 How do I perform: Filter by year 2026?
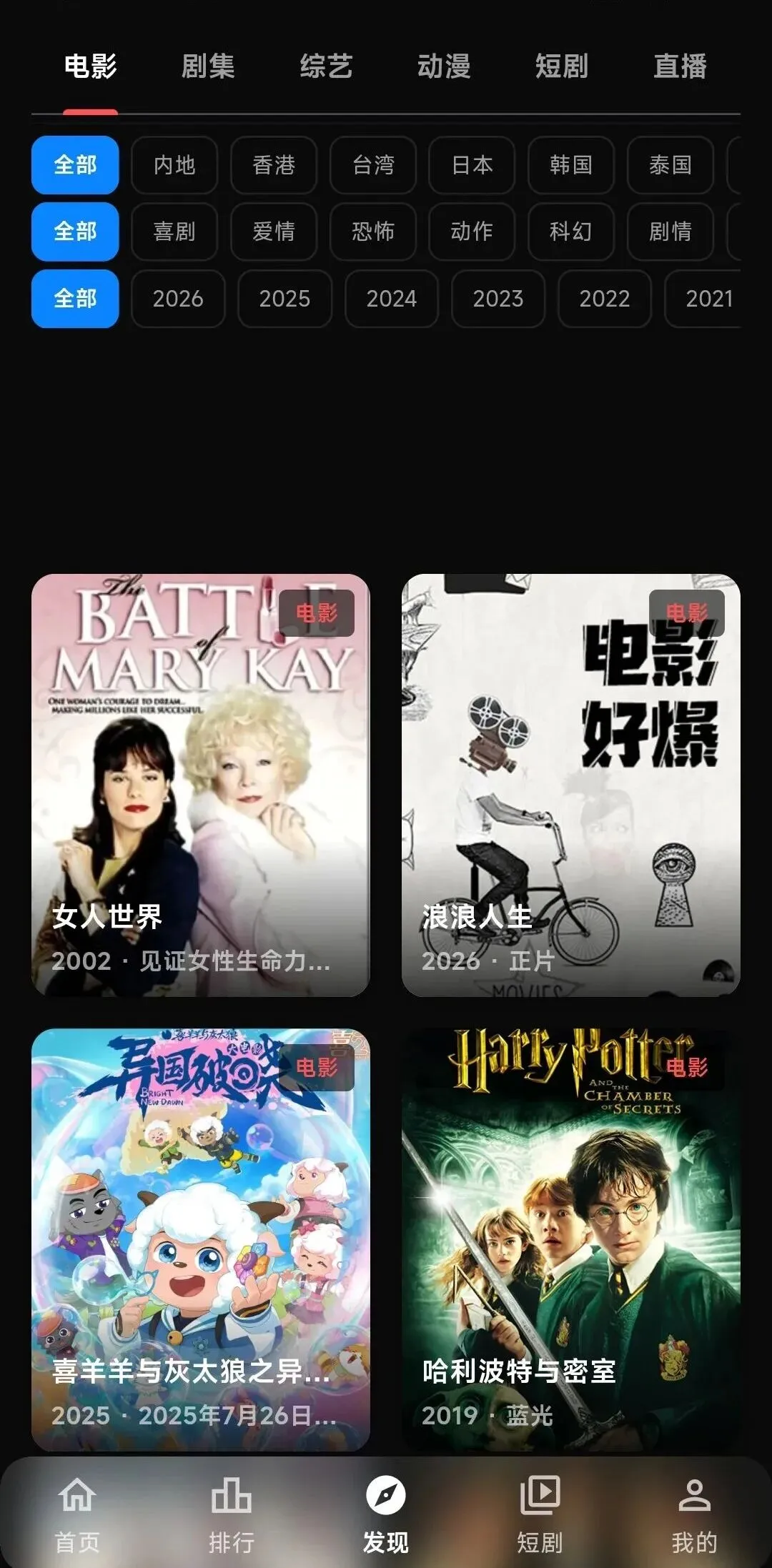178,299
